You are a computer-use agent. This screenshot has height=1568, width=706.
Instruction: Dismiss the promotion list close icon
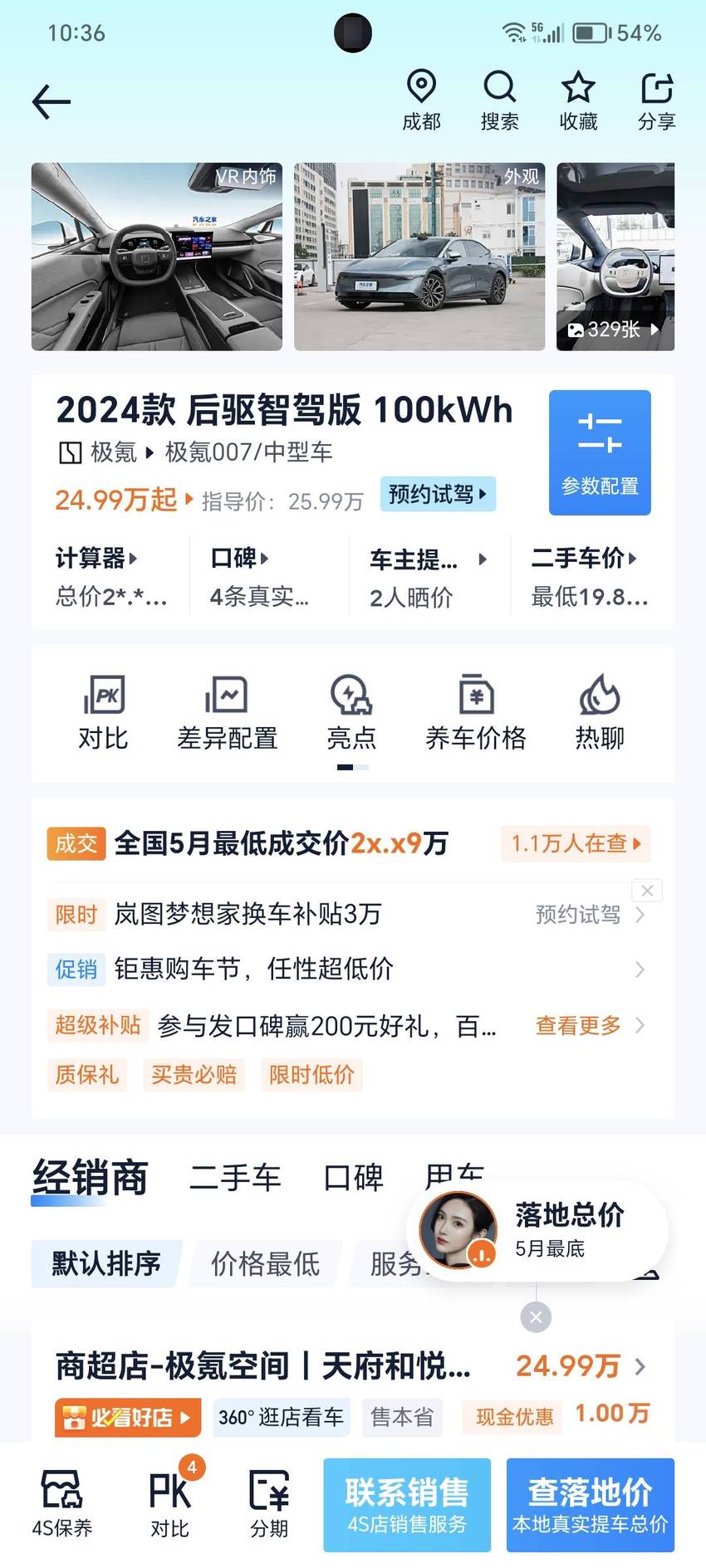647,891
